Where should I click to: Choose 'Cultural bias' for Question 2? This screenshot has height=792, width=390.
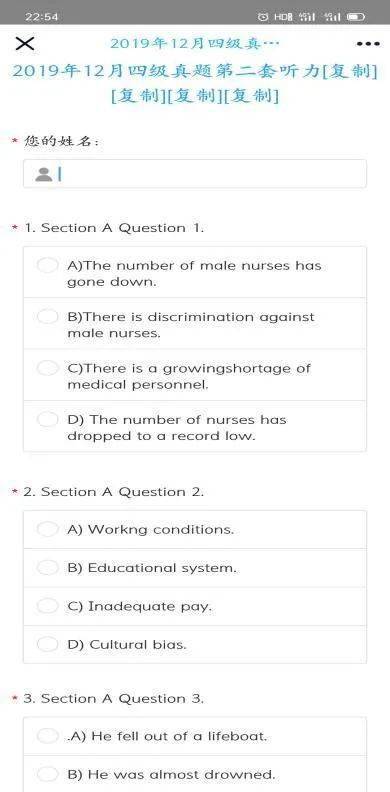[195, 645]
